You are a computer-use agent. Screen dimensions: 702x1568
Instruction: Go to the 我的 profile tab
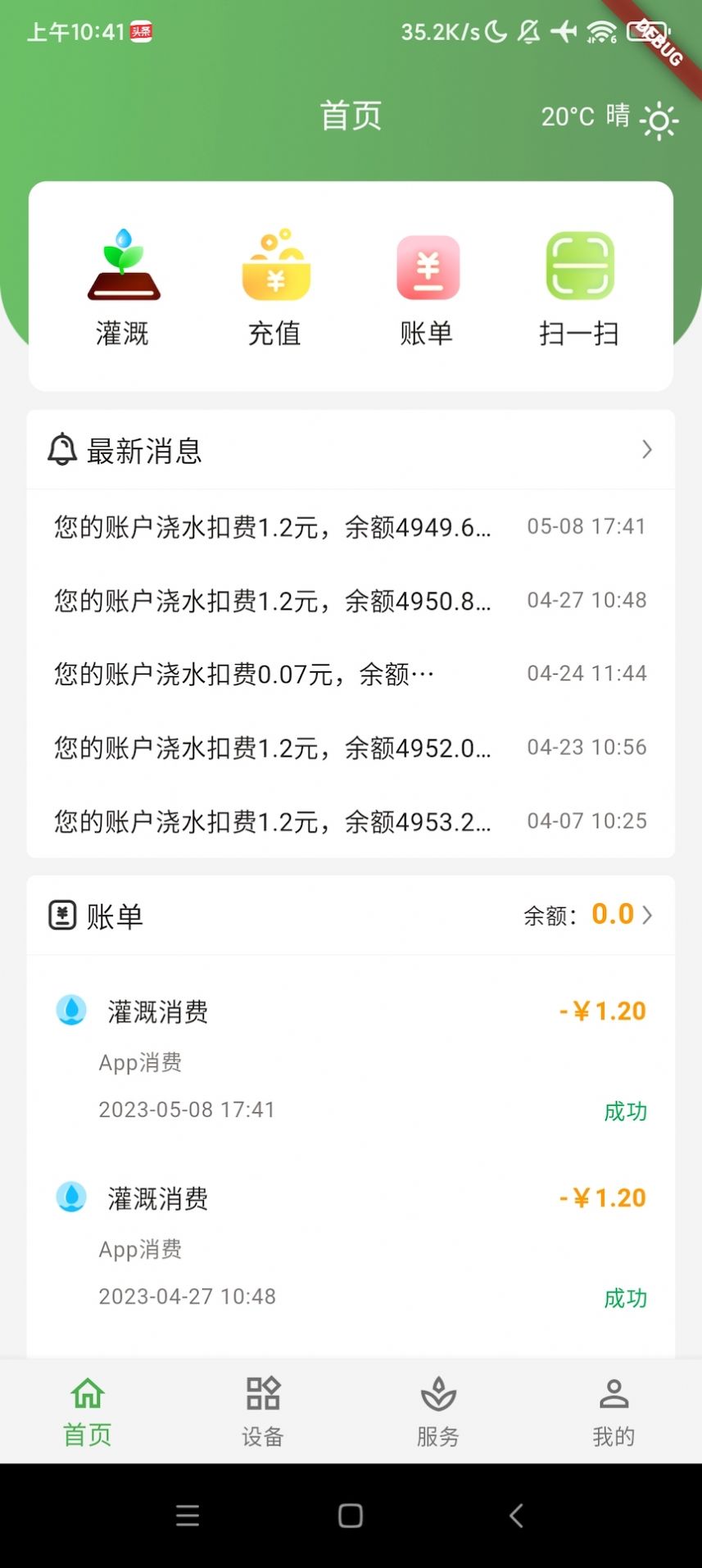[613, 1410]
